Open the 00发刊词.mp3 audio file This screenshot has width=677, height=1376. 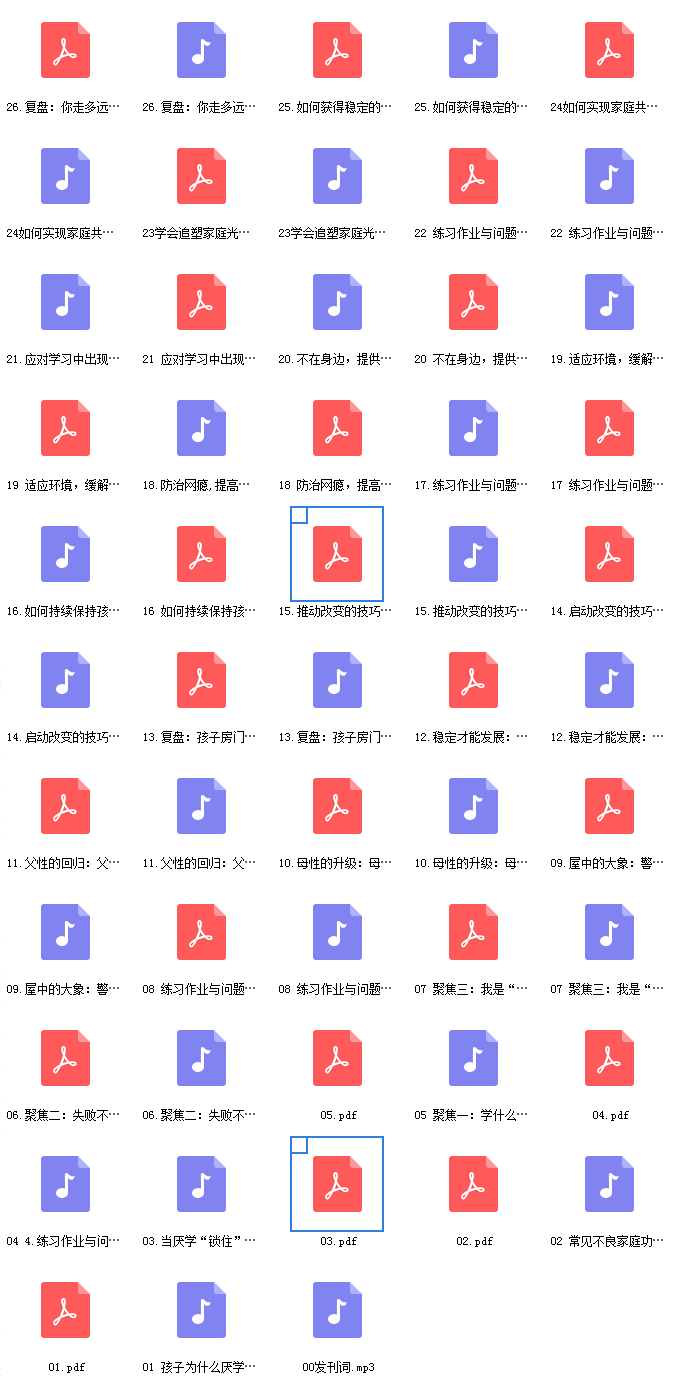point(337,1310)
